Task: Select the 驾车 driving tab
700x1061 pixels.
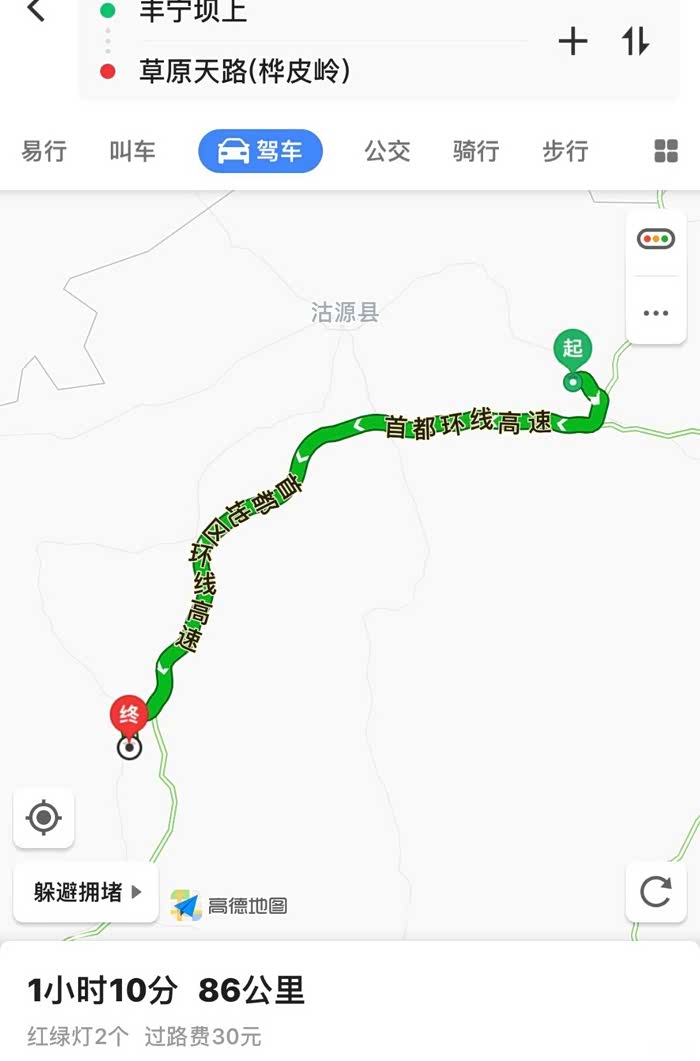Action: pos(260,152)
